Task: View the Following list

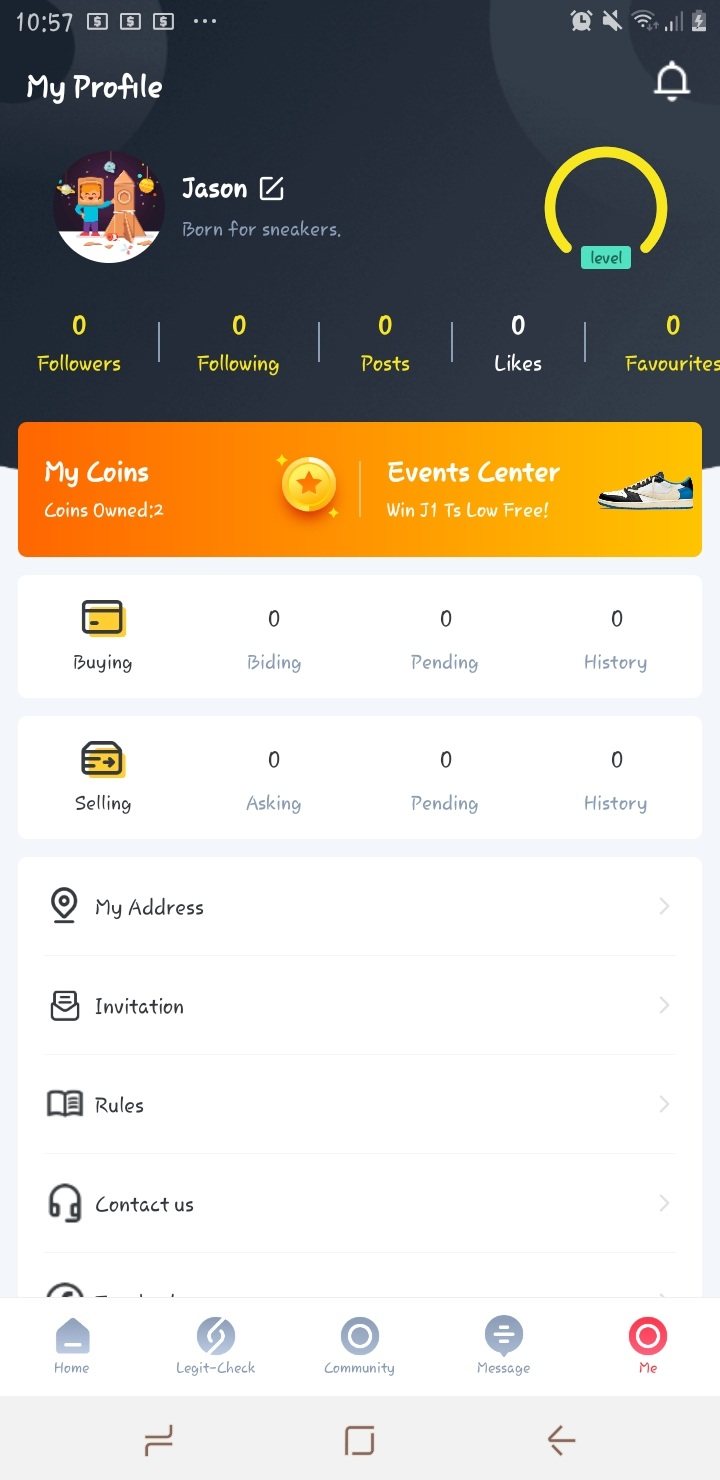Action: [x=238, y=343]
